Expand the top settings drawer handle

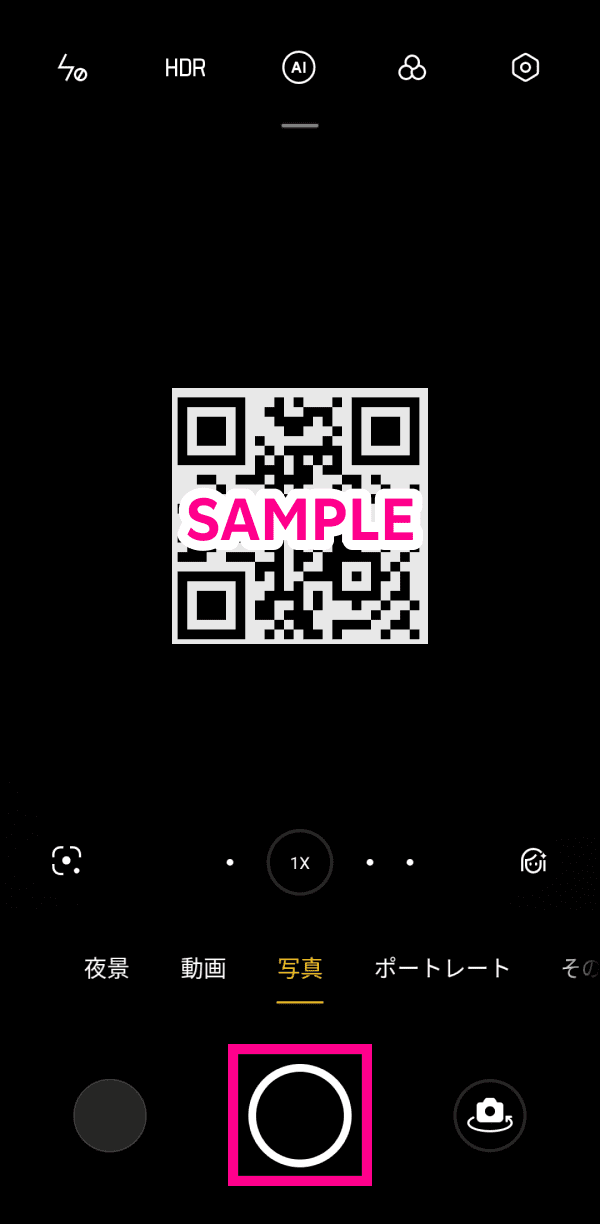coord(300,126)
